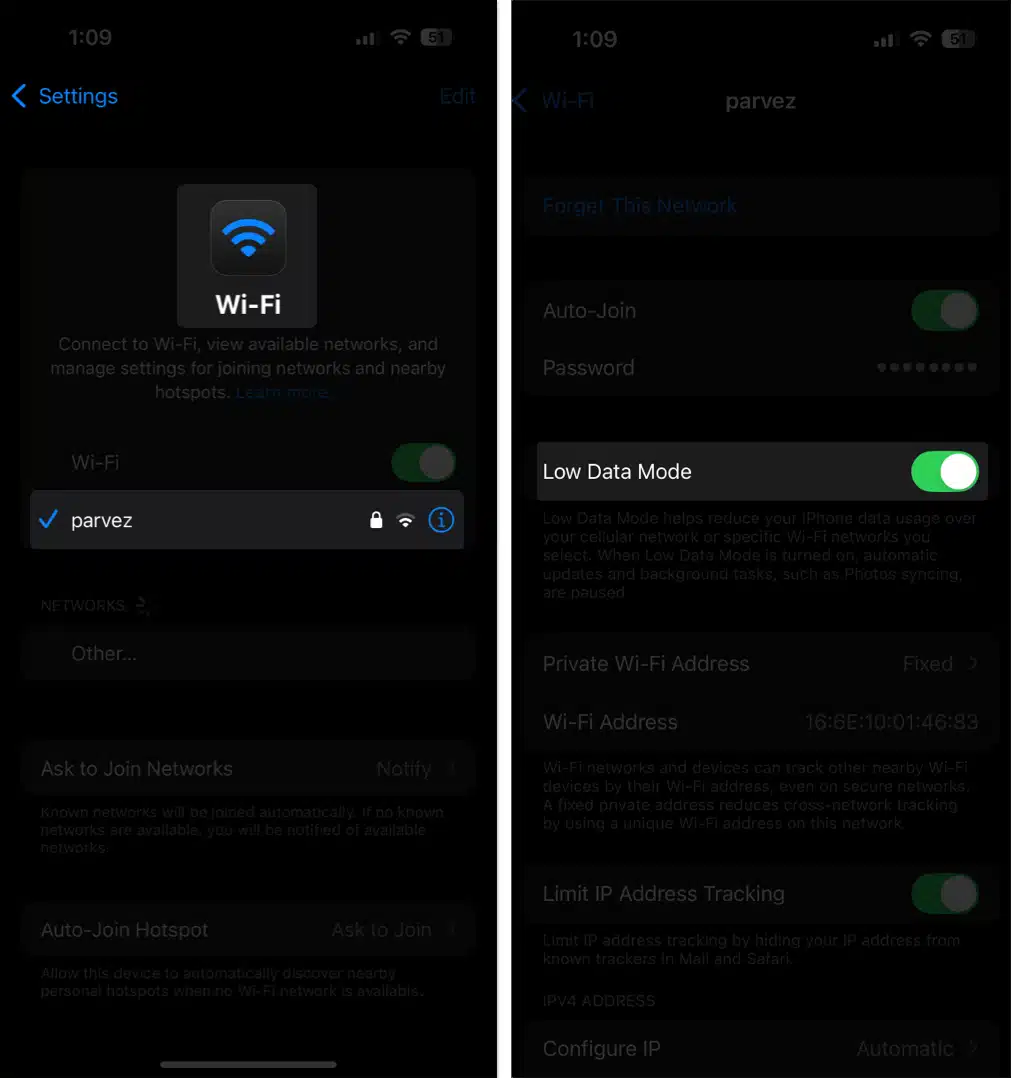The width and height of the screenshot is (1011, 1078).
Task: Tap the Wi-Fi icon in the settings header
Action: (247, 237)
